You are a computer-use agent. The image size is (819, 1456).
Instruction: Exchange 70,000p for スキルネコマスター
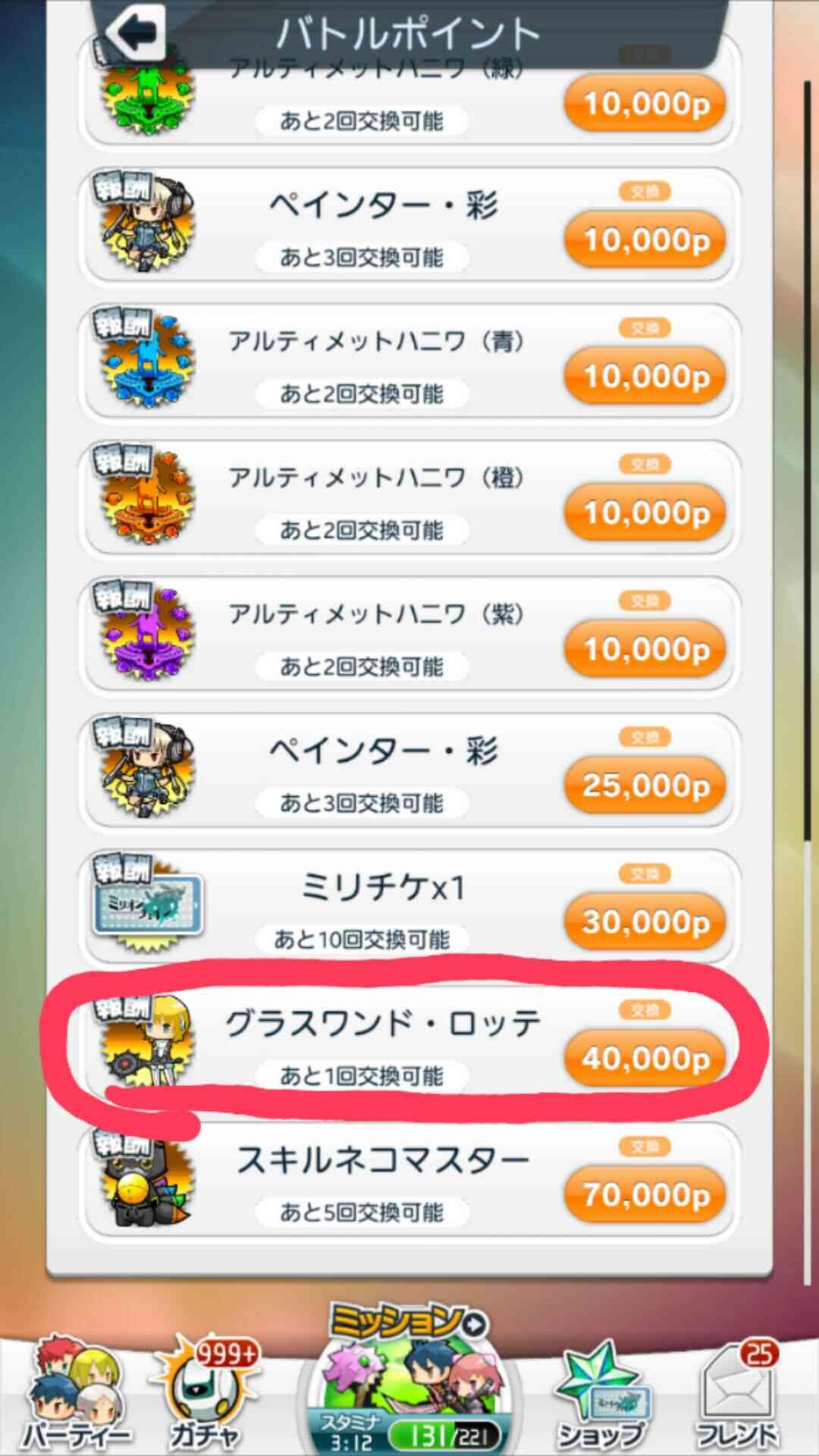645,1195
